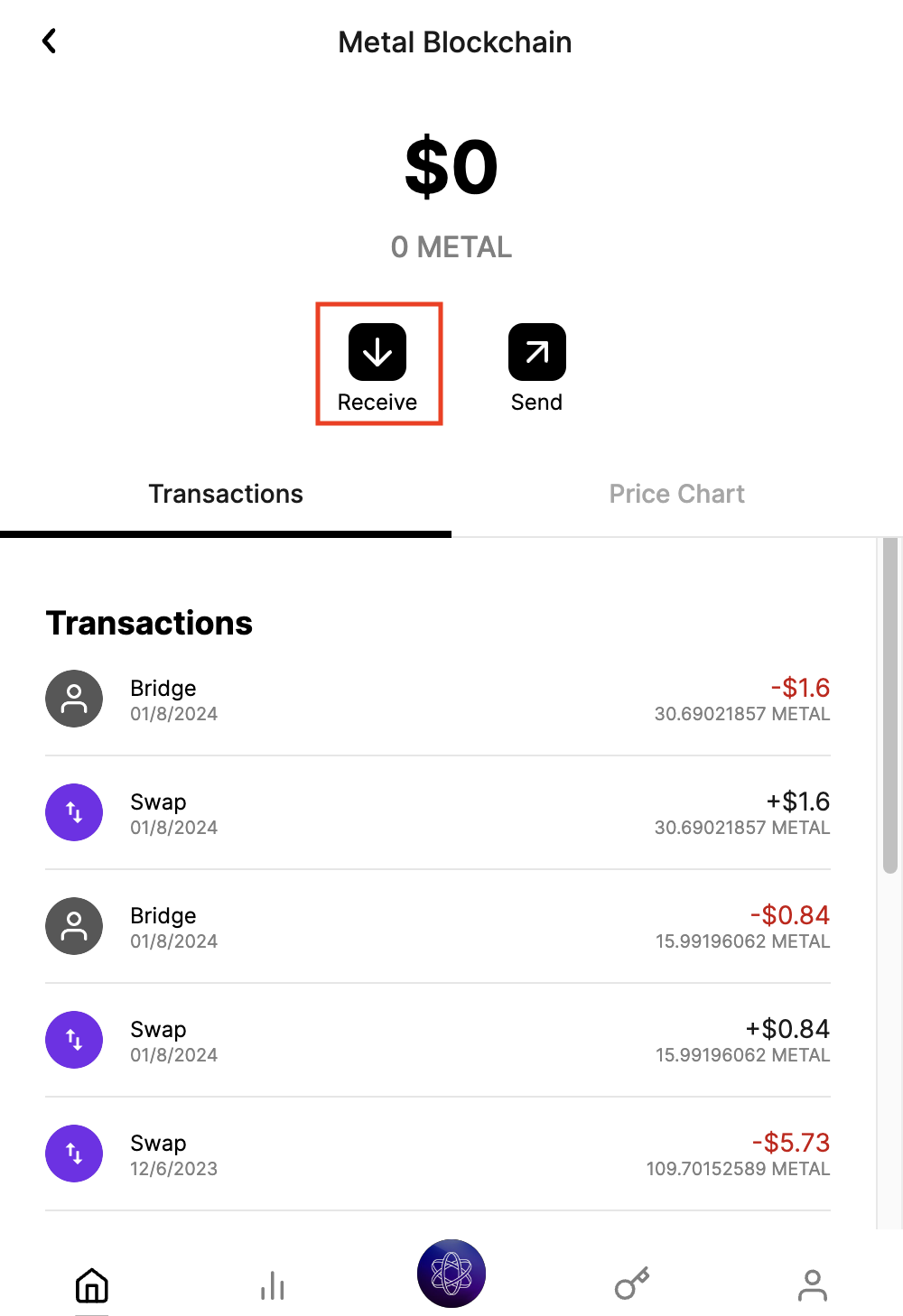Tap the Bridge icon on the first transaction
Image resolution: width=903 pixels, height=1316 pixels.
73,699
